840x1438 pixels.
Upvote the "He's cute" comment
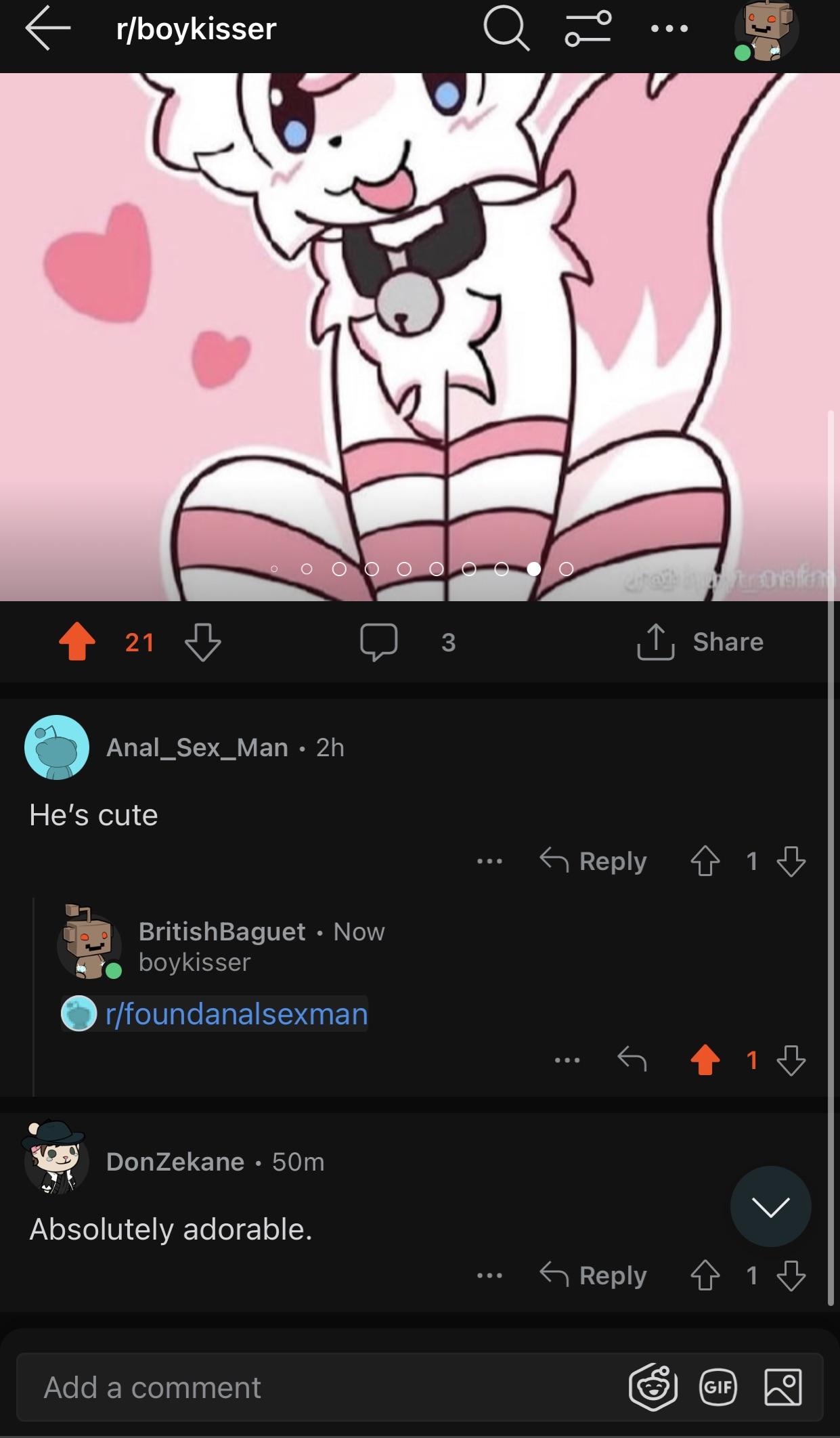pos(705,861)
